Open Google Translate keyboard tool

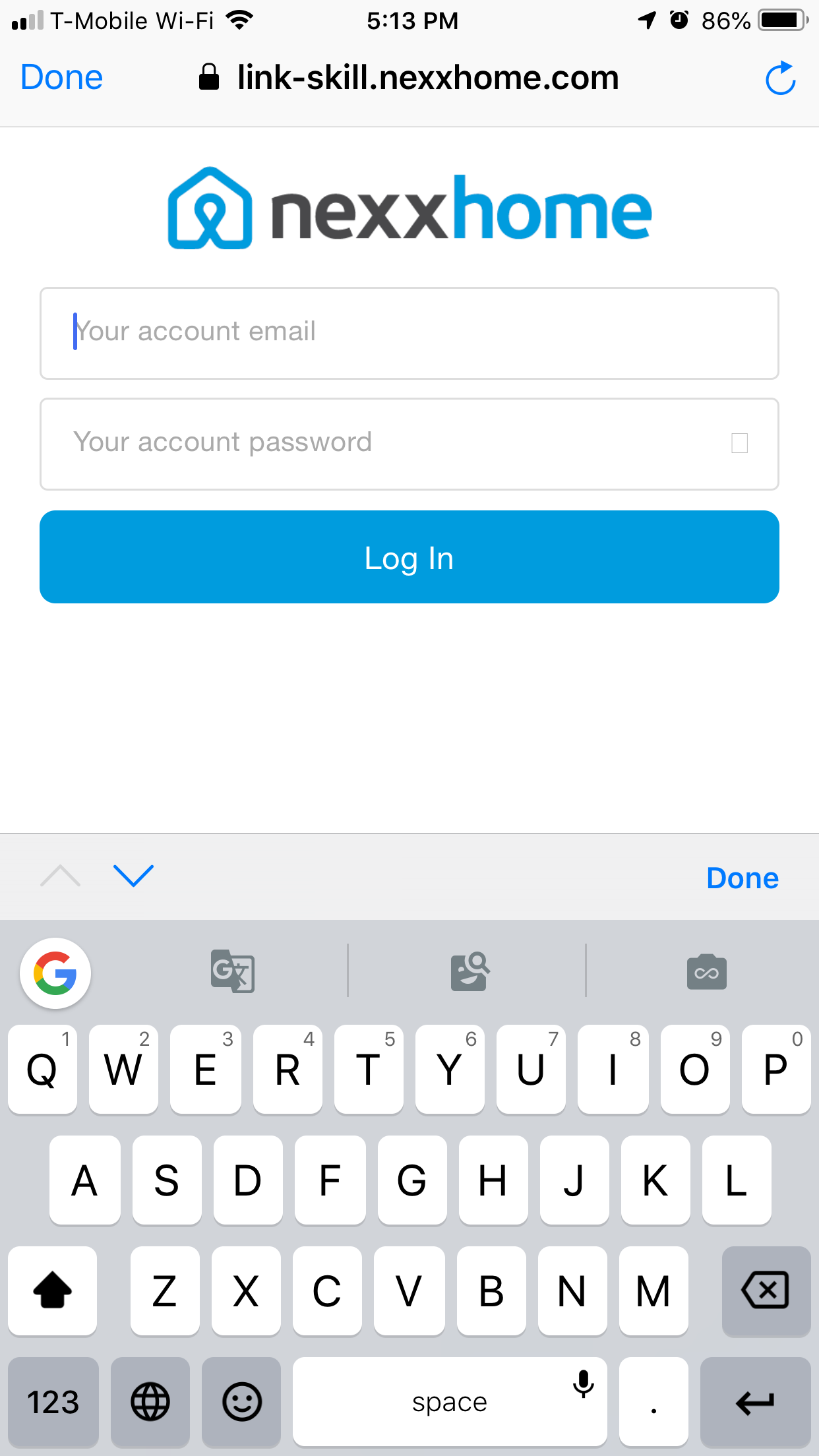pos(233,971)
